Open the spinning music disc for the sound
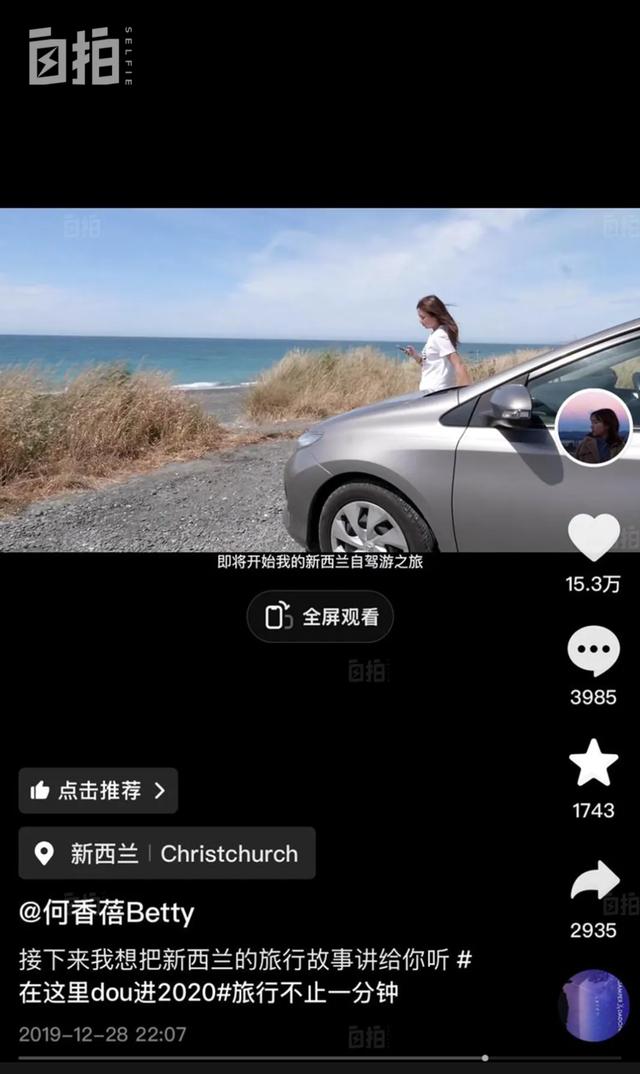Viewport: 640px width, 1074px height. point(593,1005)
